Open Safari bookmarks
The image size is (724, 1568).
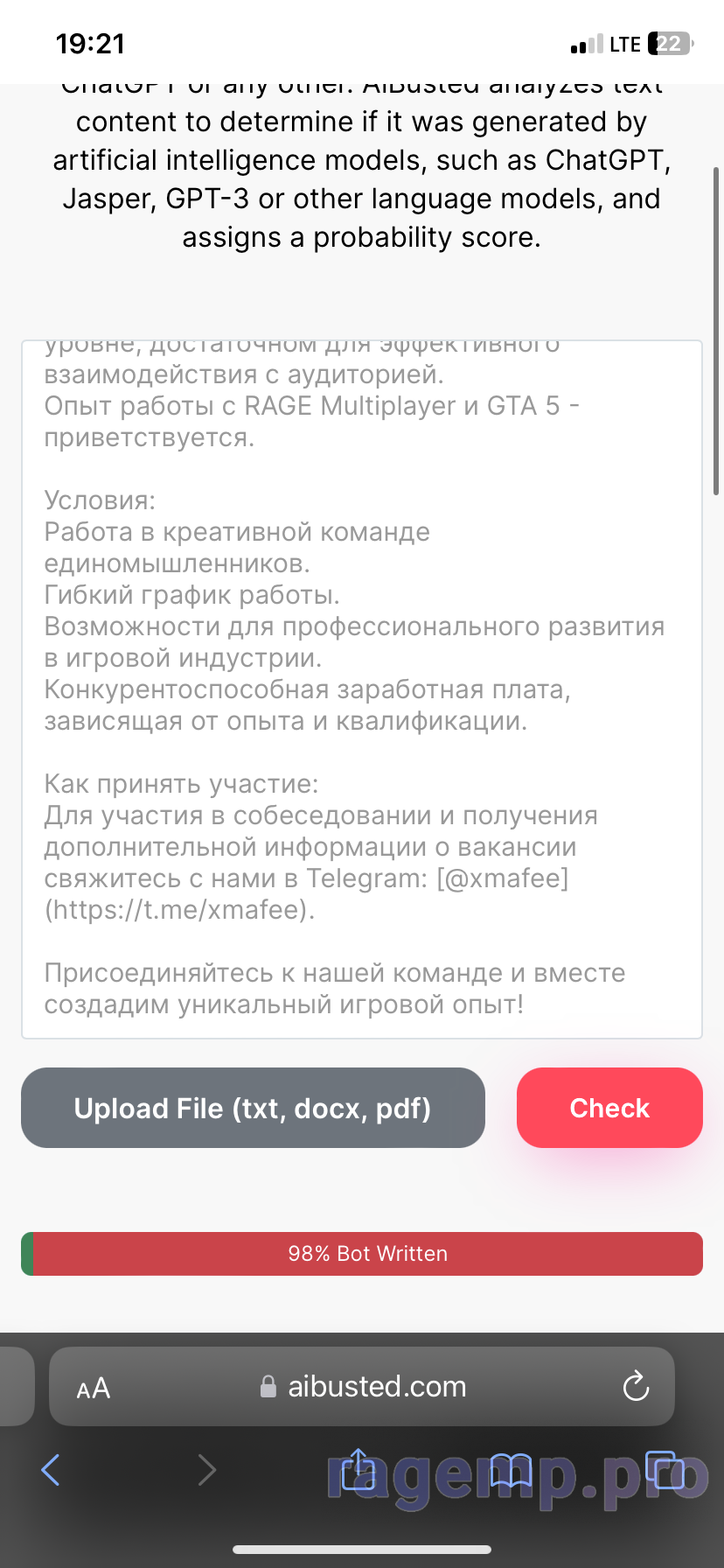[x=512, y=1470]
